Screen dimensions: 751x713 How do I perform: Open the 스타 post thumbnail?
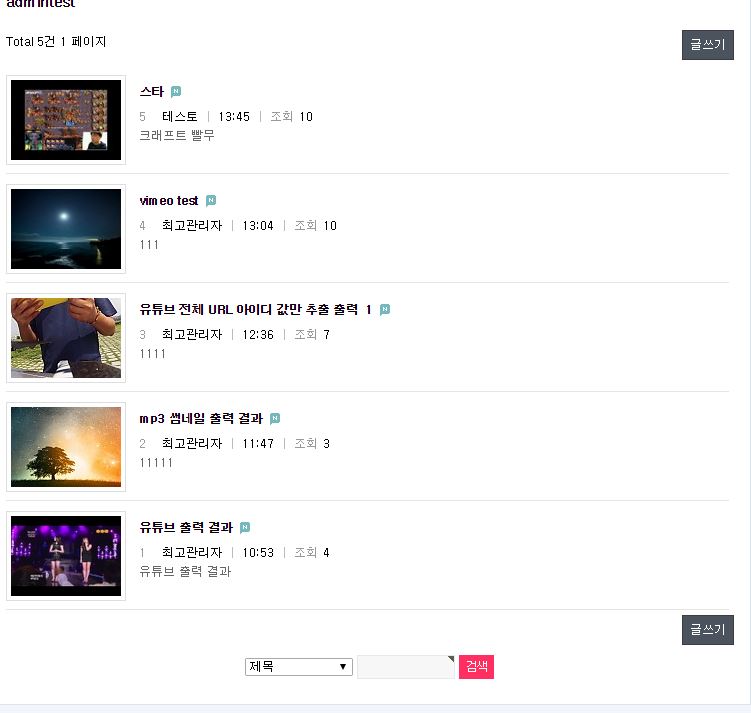tap(66, 120)
